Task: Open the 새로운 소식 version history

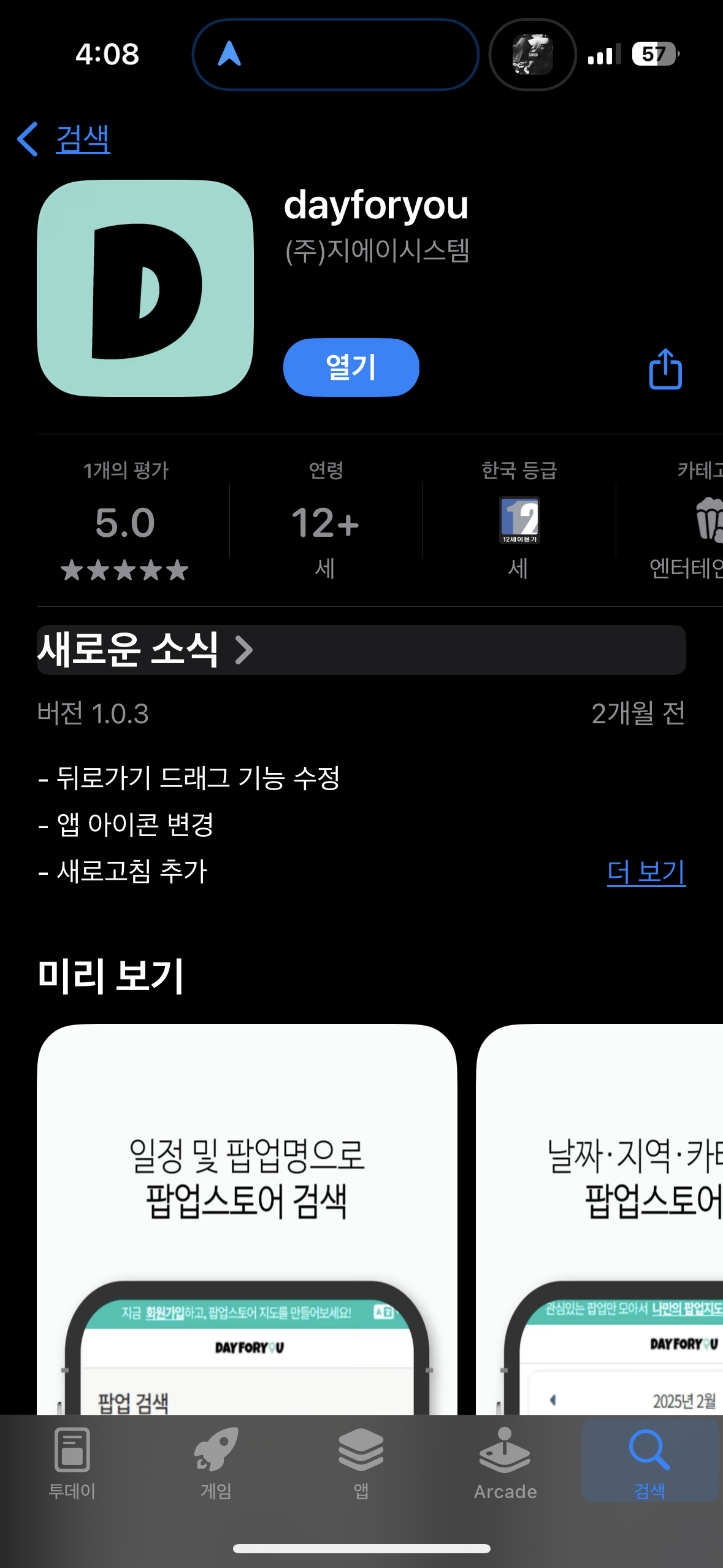Action: pyautogui.click(x=145, y=650)
